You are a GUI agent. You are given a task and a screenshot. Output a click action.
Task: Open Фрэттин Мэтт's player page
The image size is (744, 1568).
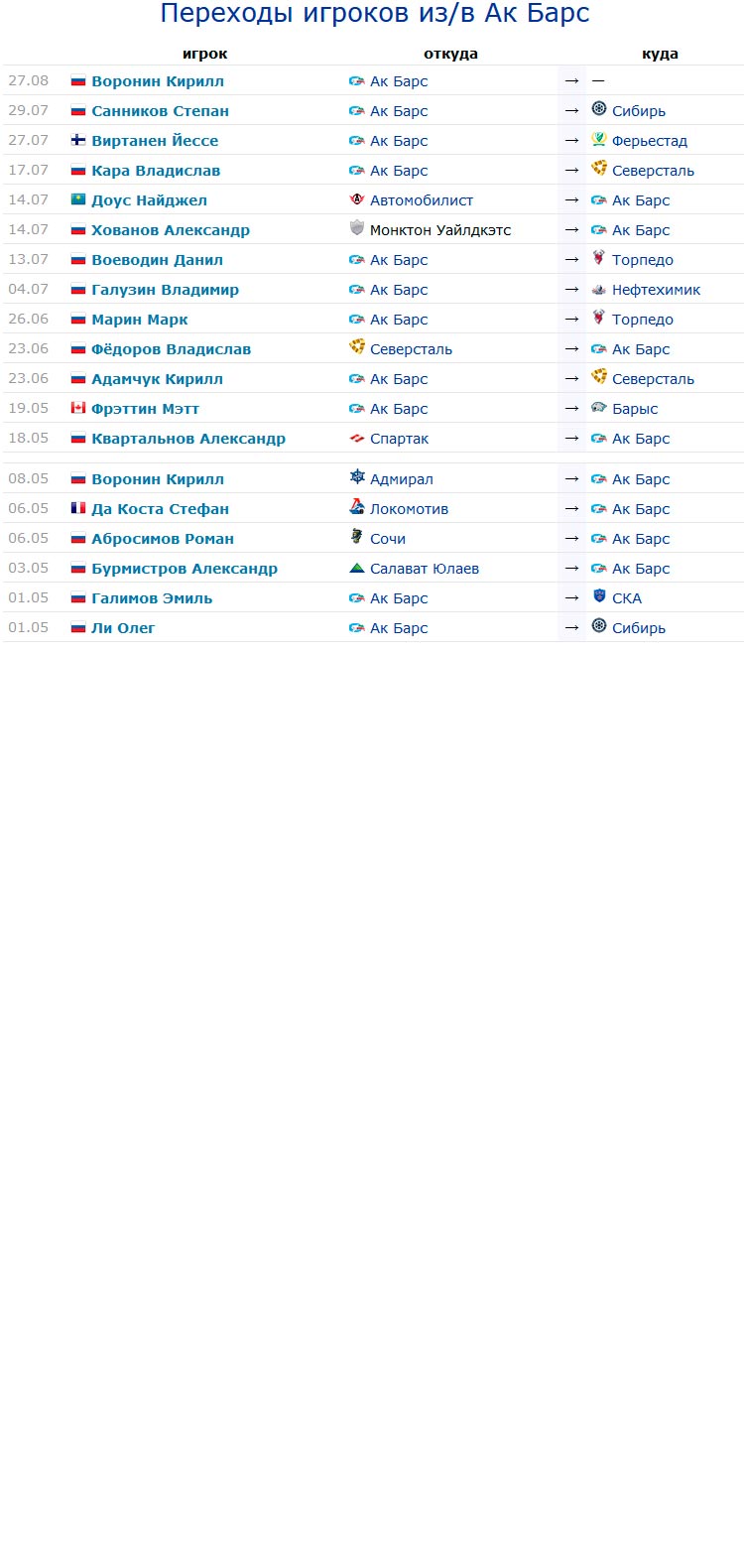tap(145, 409)
